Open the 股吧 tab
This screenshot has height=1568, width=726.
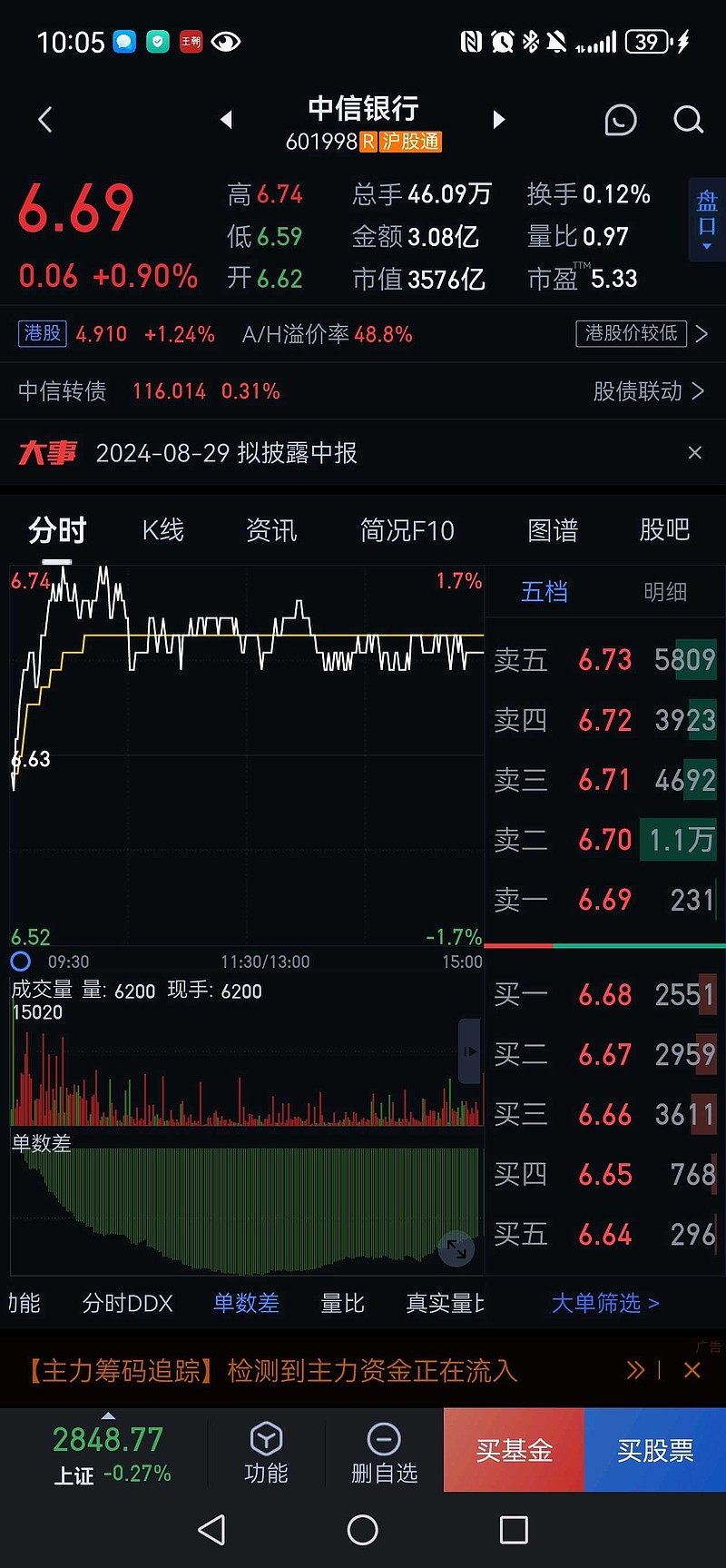click(665, 530)
